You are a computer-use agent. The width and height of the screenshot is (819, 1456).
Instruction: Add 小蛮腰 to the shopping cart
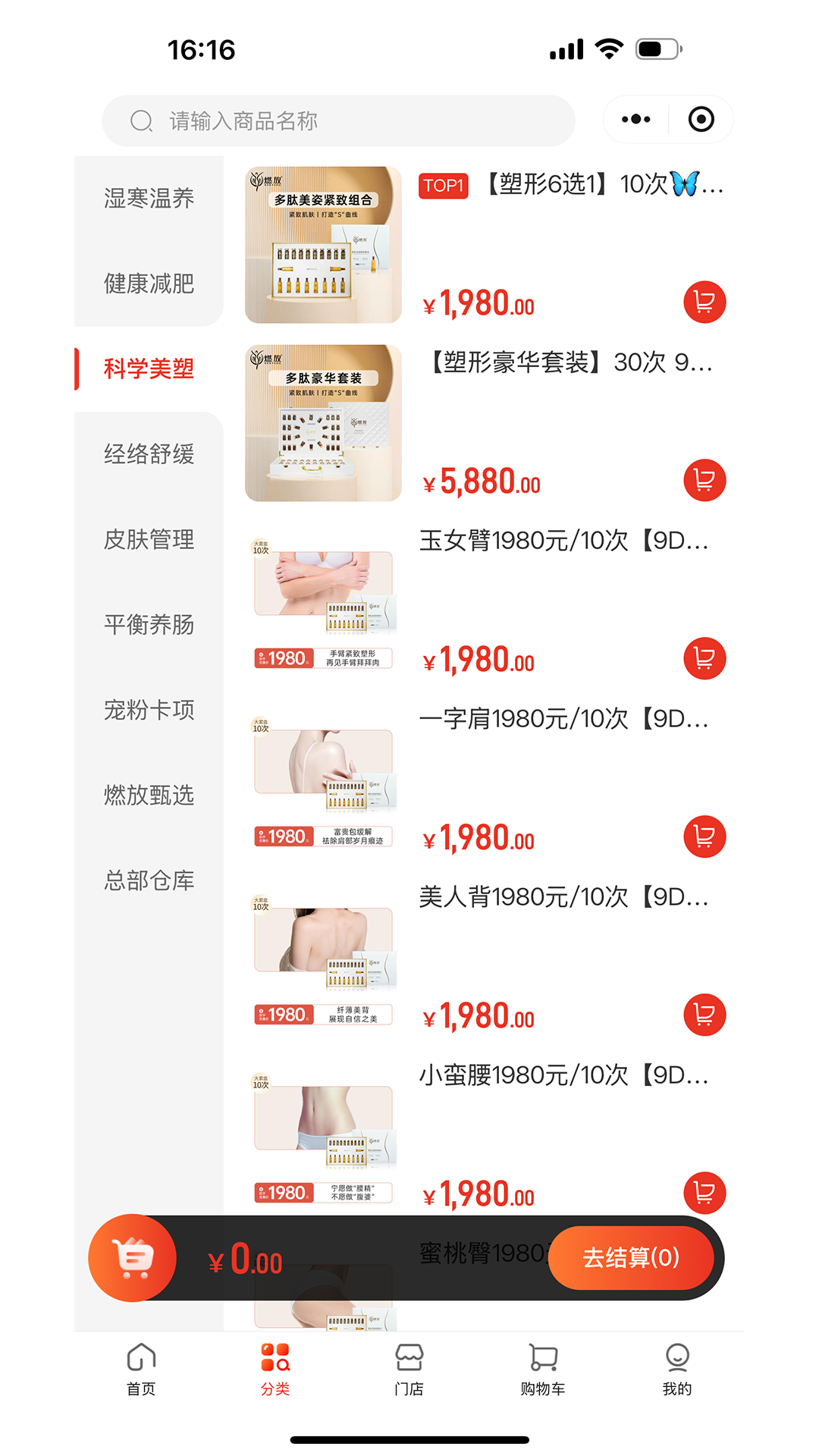tap(704, 1192)
